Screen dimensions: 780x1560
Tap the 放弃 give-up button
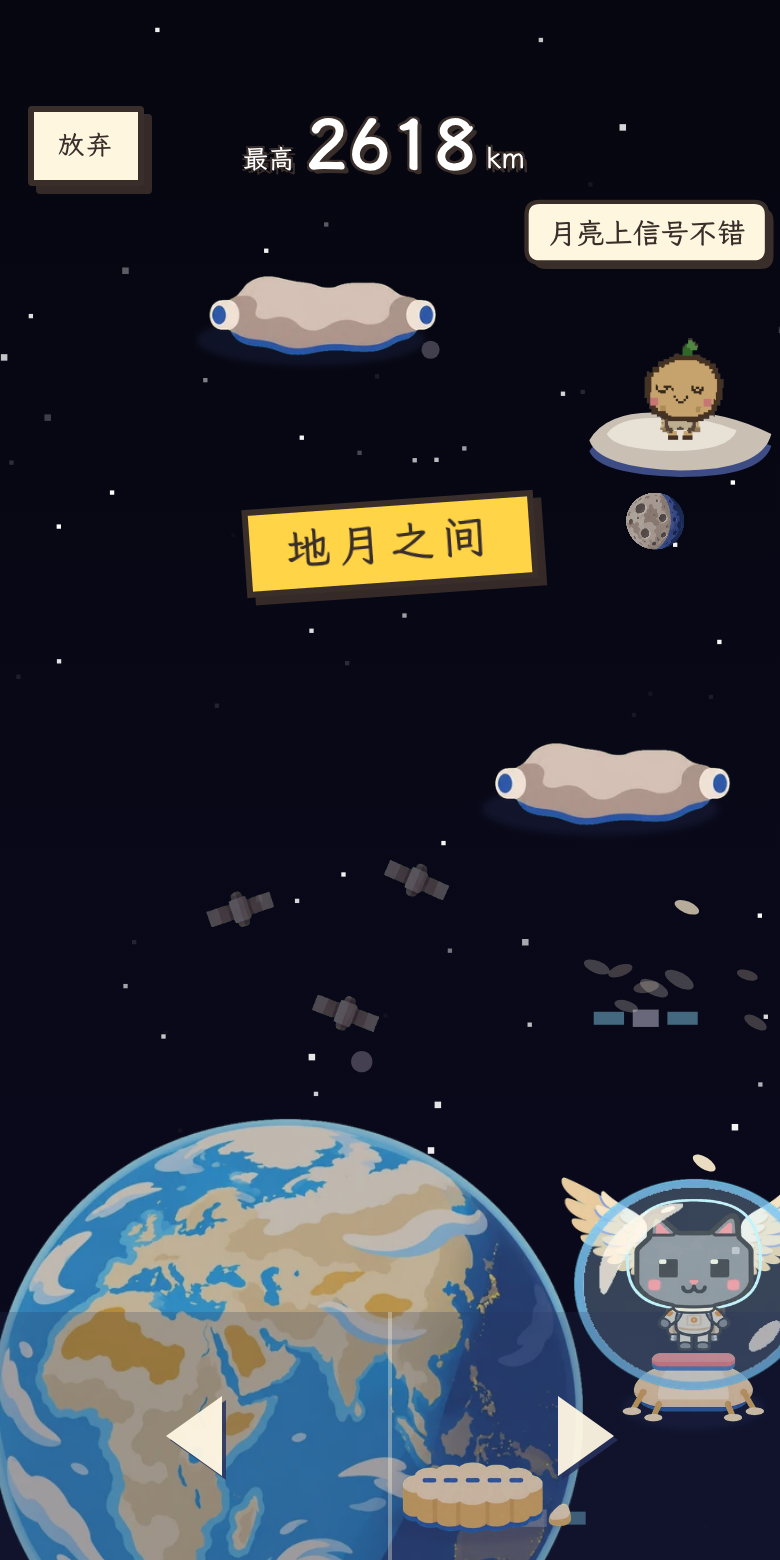[x=87, y=146]
